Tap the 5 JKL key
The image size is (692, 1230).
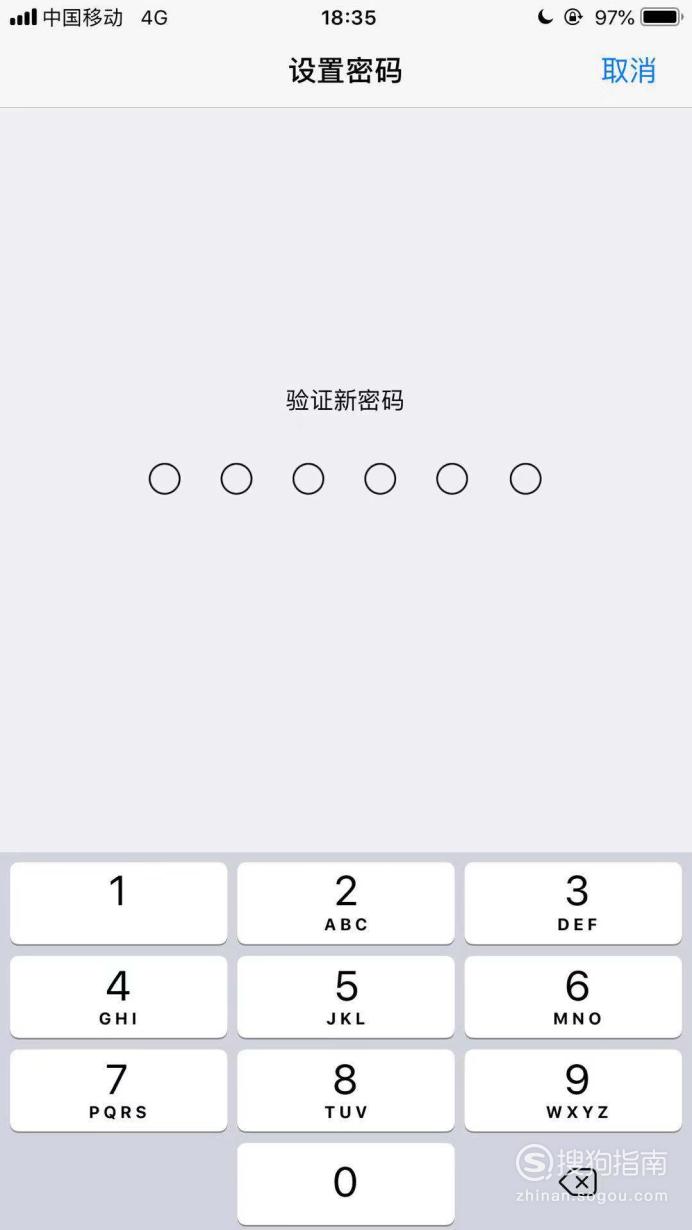click(345, 997)
